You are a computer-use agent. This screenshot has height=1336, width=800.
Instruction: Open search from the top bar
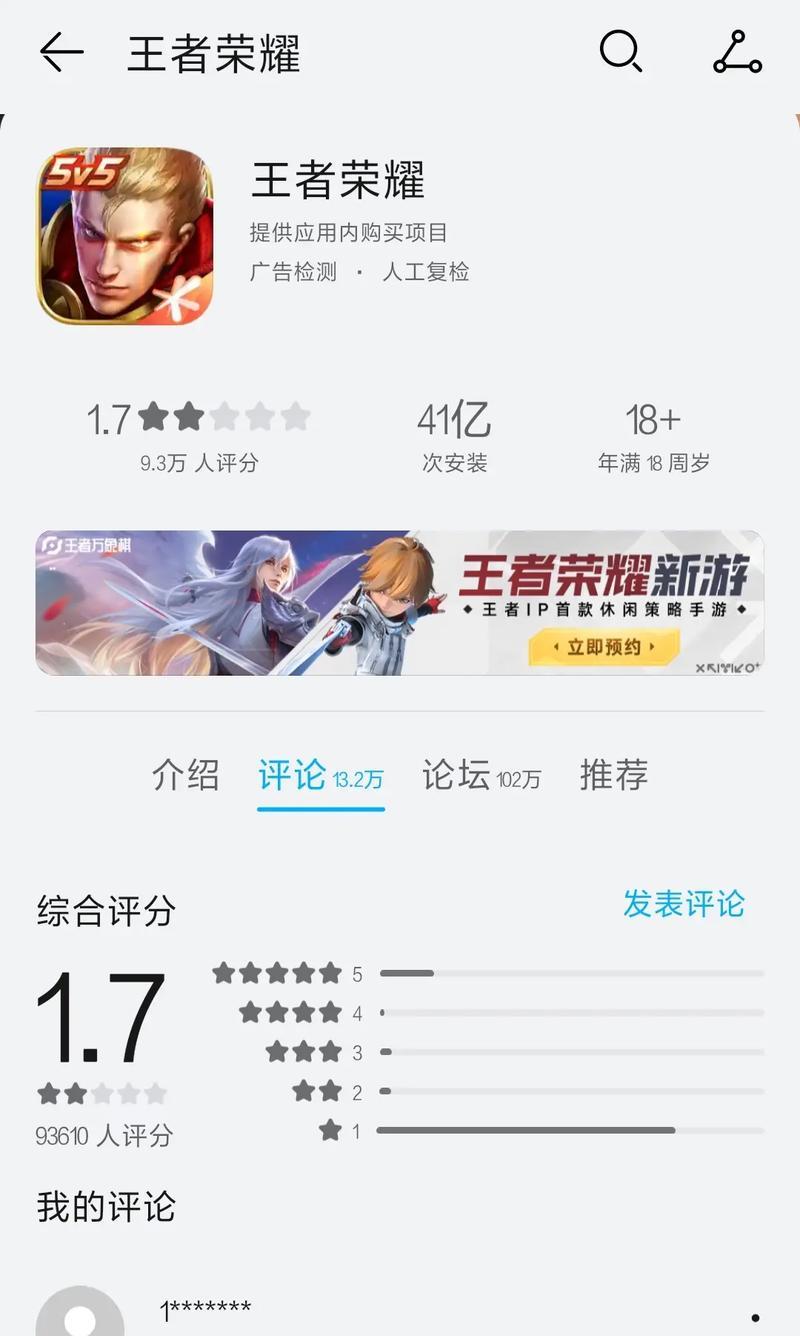(x=621, y=51)
